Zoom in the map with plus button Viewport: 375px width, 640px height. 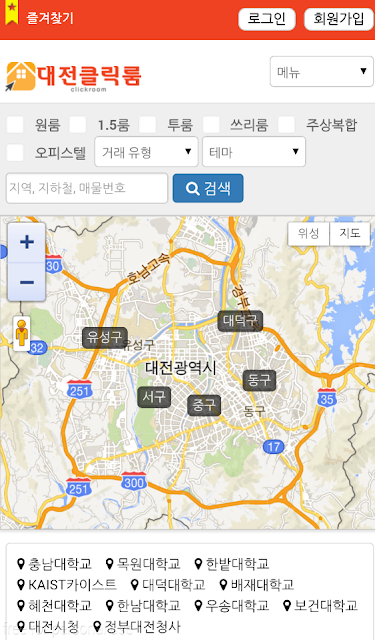point(27,242)
